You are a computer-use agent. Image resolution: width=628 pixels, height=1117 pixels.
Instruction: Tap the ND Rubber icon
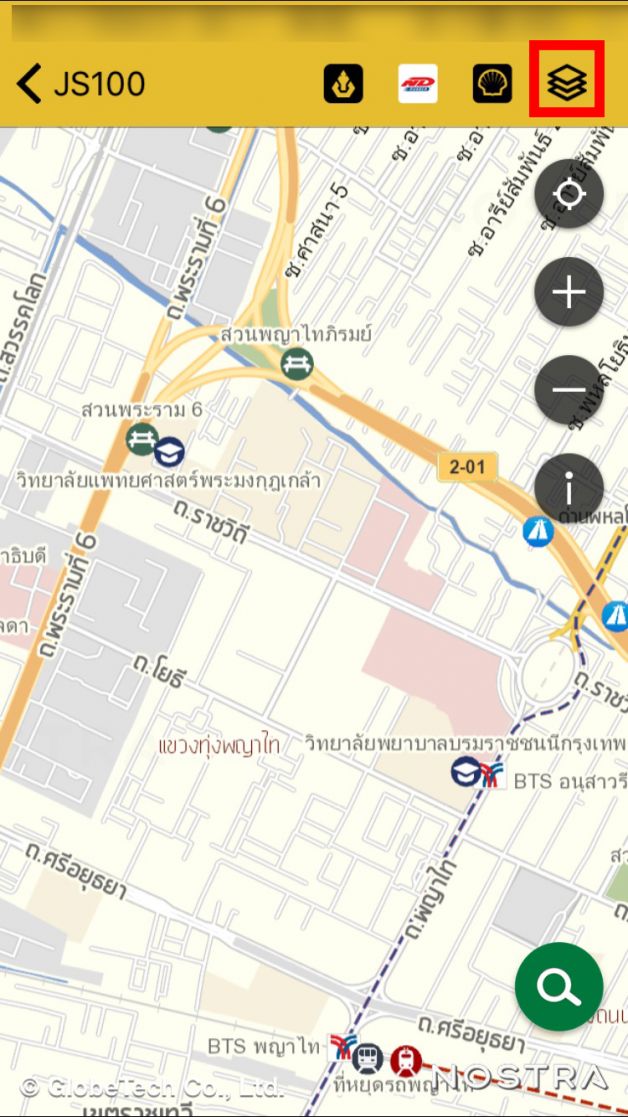tap(417, 84)
